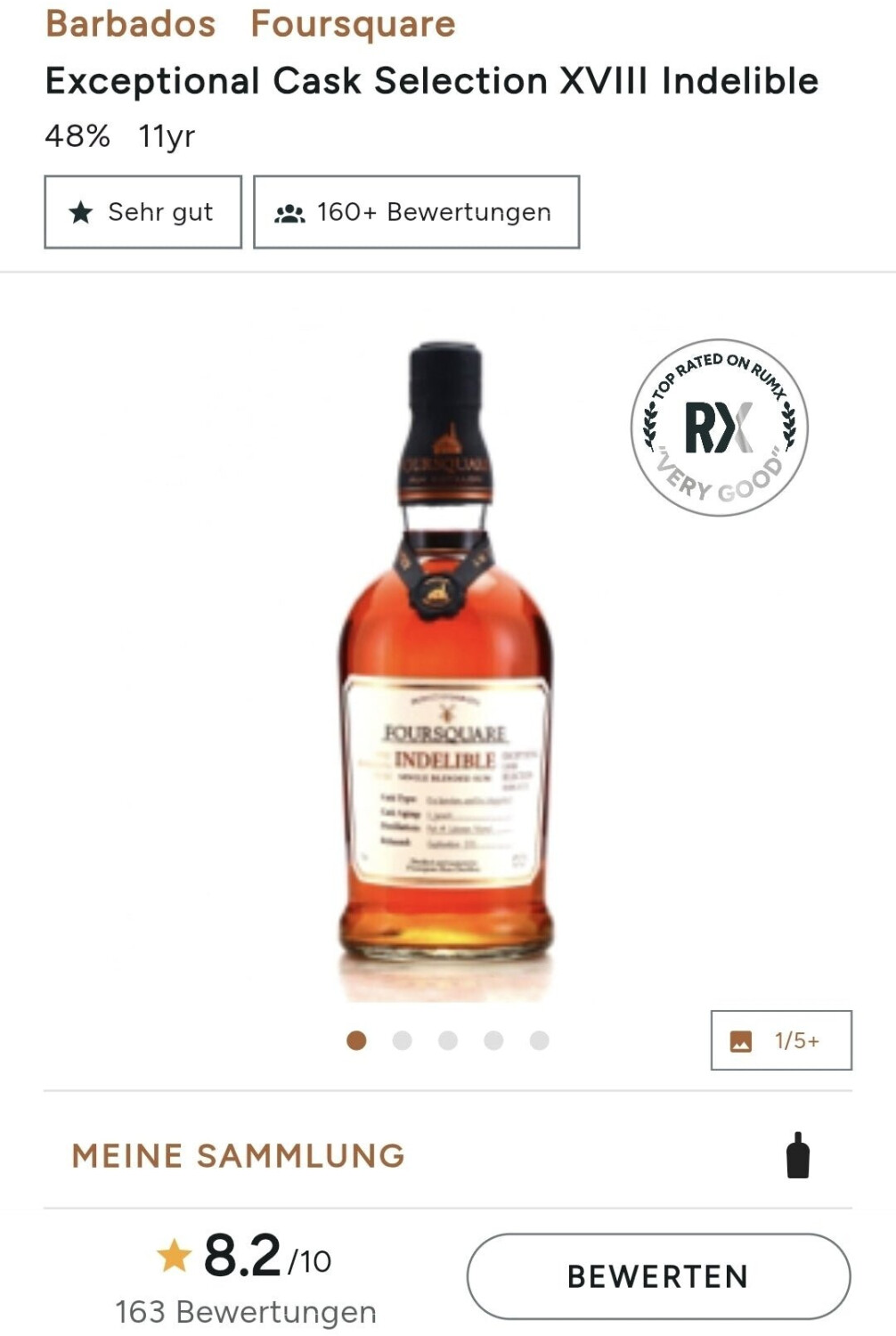Tap the Sehr gut rating chip
Screen dimensions: 896x1336
point(143,212)
